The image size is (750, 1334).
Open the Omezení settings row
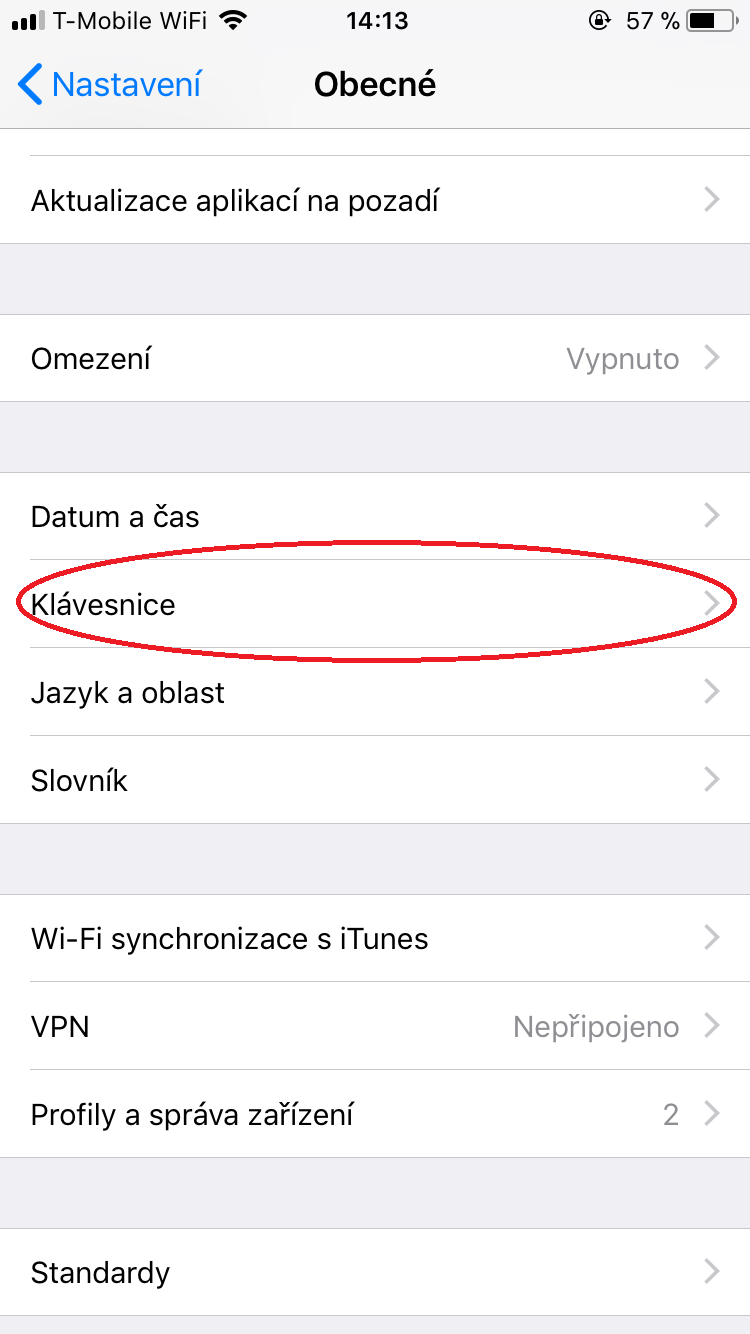click(x=375, y=359)
